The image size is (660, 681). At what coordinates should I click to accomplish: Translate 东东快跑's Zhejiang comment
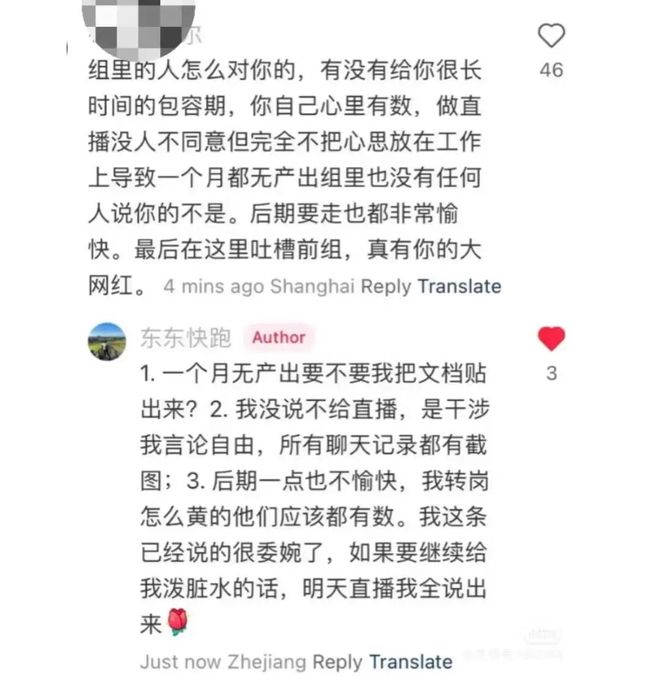410,661
